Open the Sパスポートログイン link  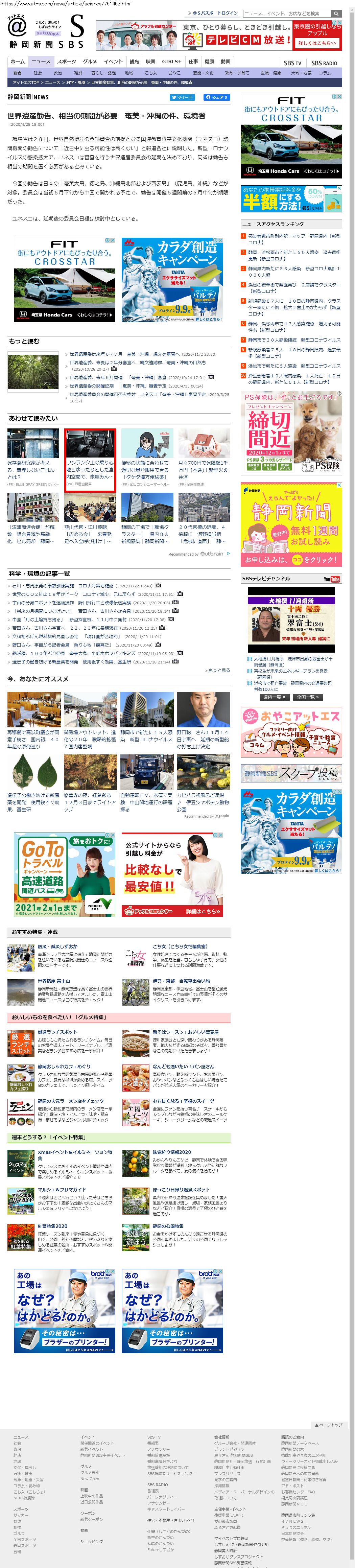(x=215, y=13)
